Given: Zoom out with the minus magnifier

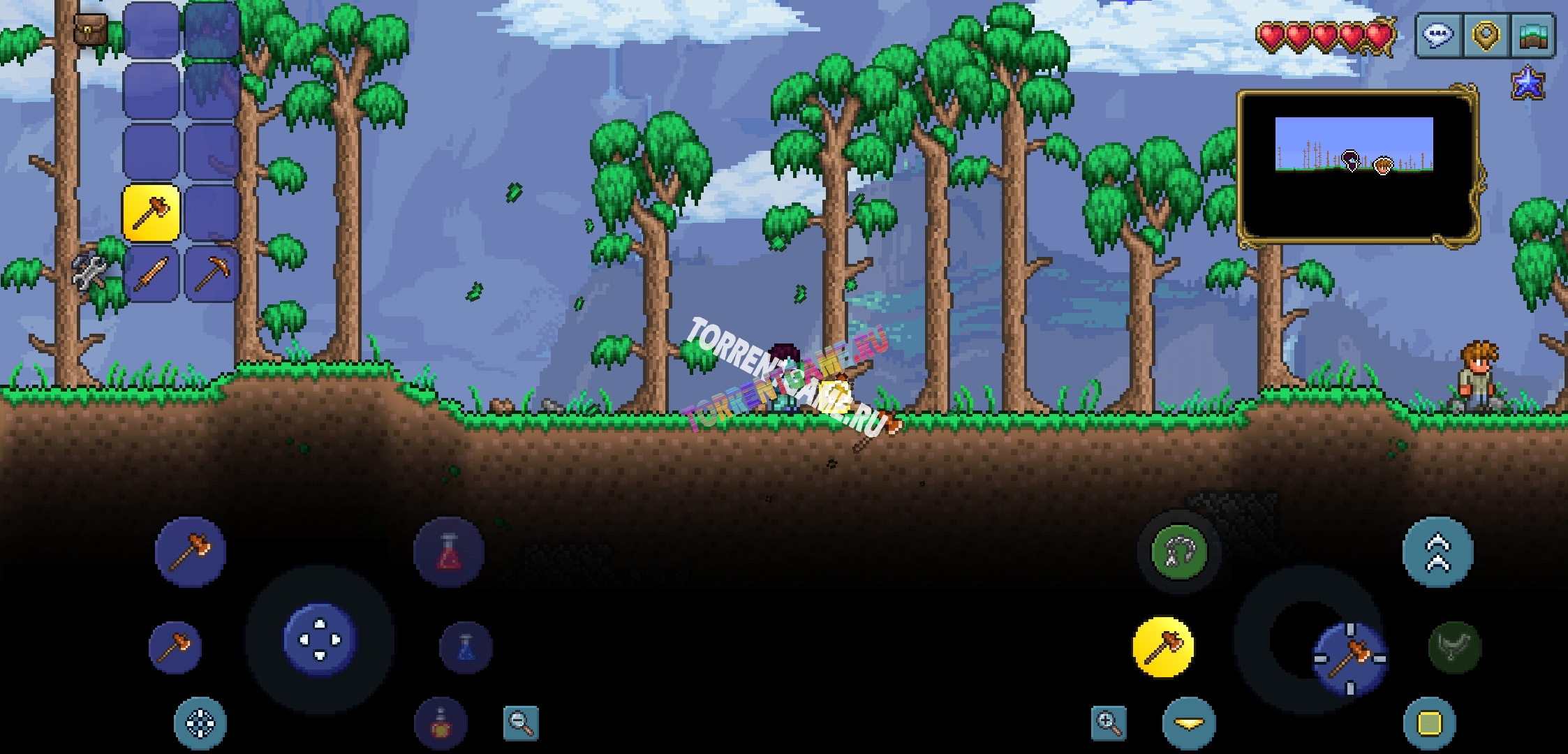Looking at the screenshot, I should [x=521, y=723].
